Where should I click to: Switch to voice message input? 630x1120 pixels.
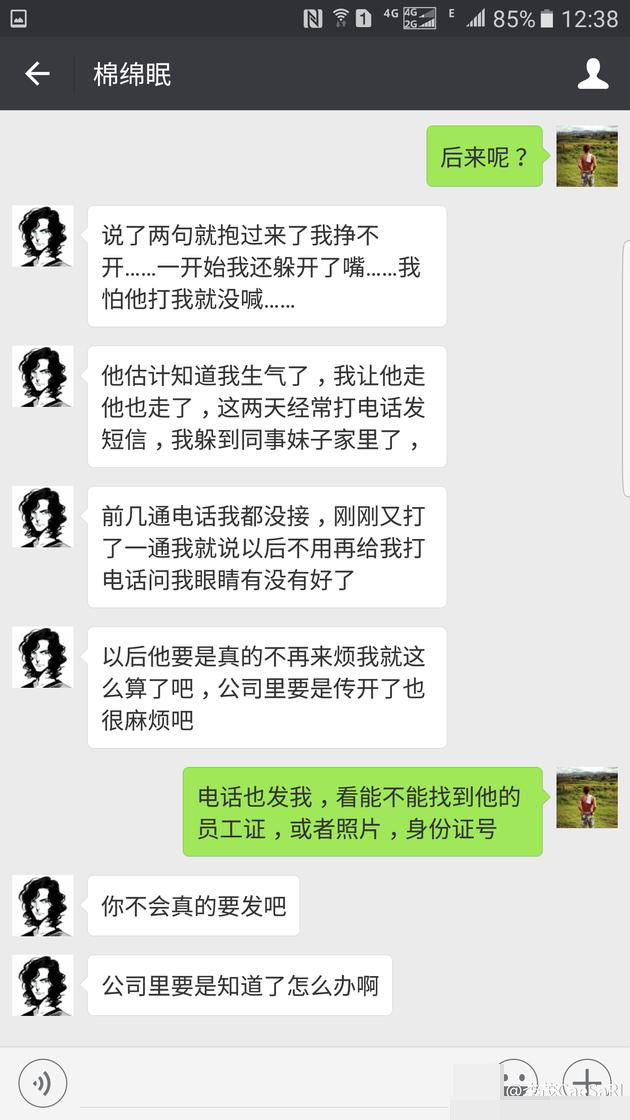click(42, 1083)
